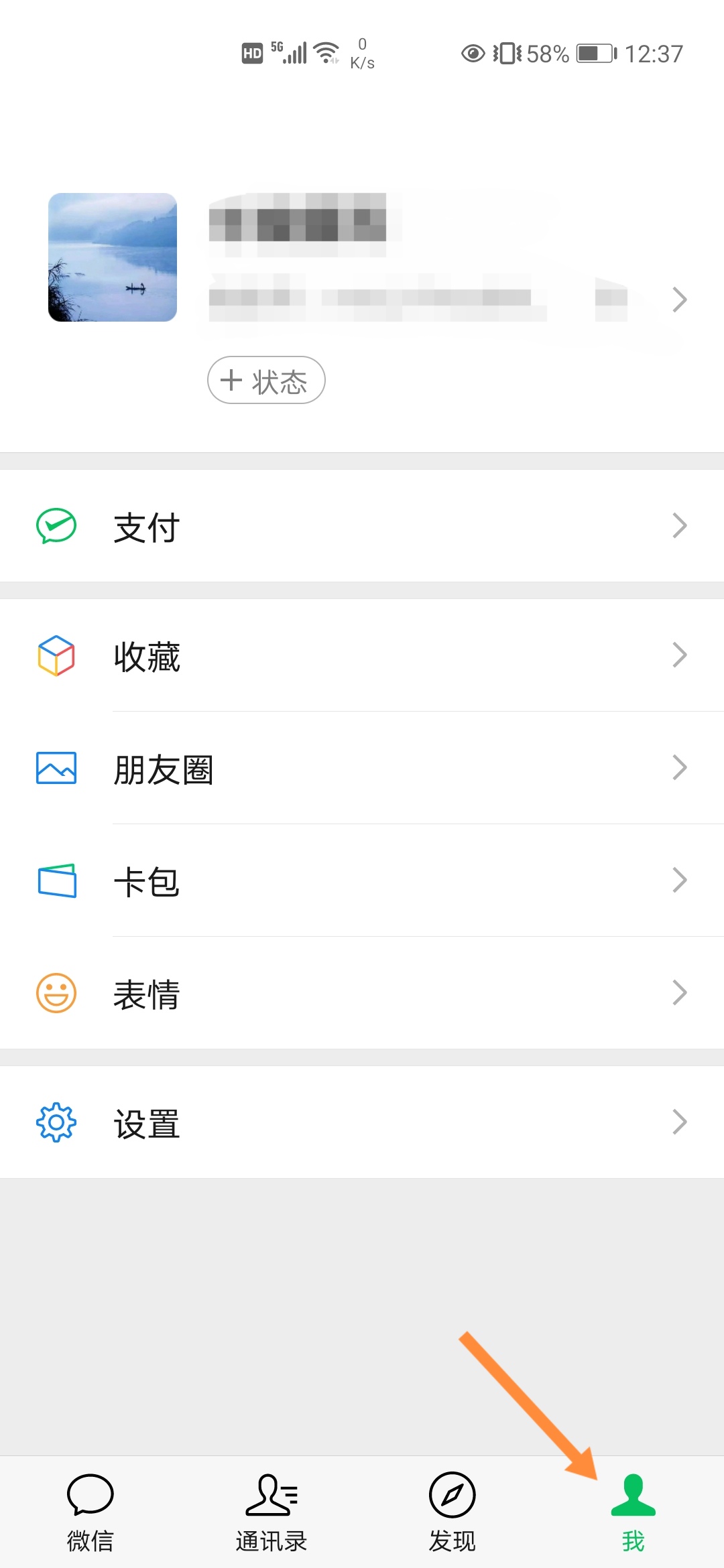The image size is (724, 1568).
Task: Expand the profile row chevron
Action: click(679, 300)
